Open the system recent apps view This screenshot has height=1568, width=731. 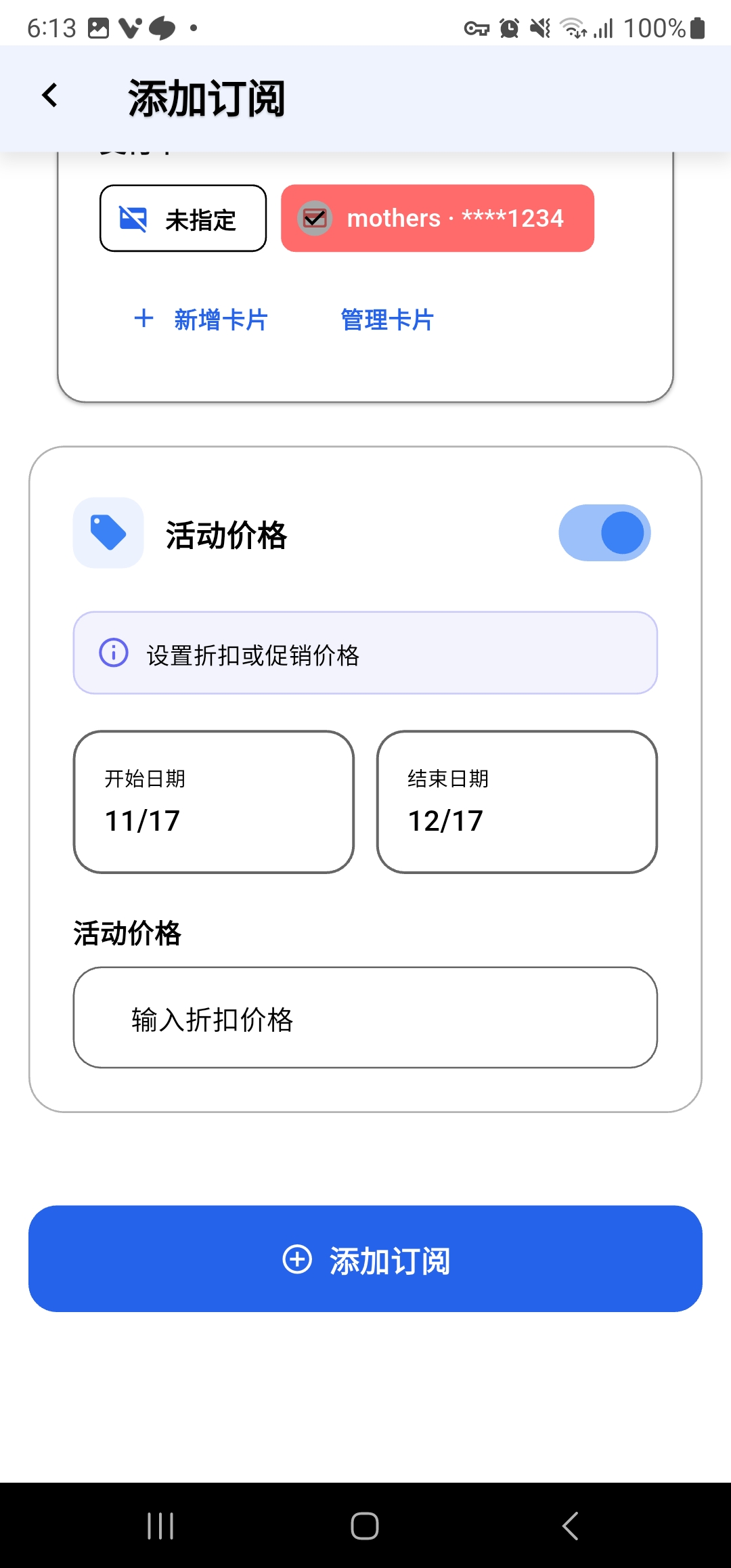pyautogui.click(x=160, y=1526)
